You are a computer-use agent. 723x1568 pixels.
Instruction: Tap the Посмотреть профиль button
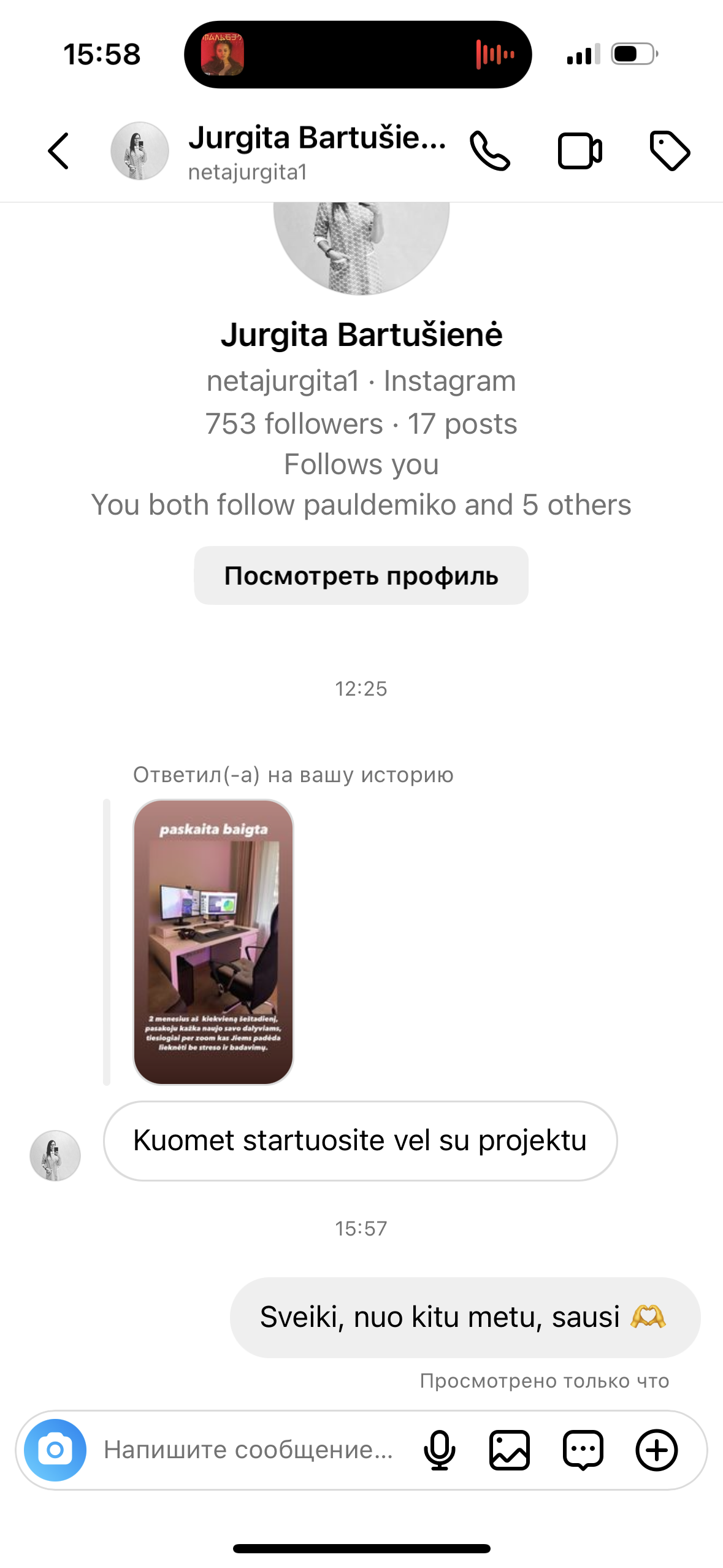point(361,575)
